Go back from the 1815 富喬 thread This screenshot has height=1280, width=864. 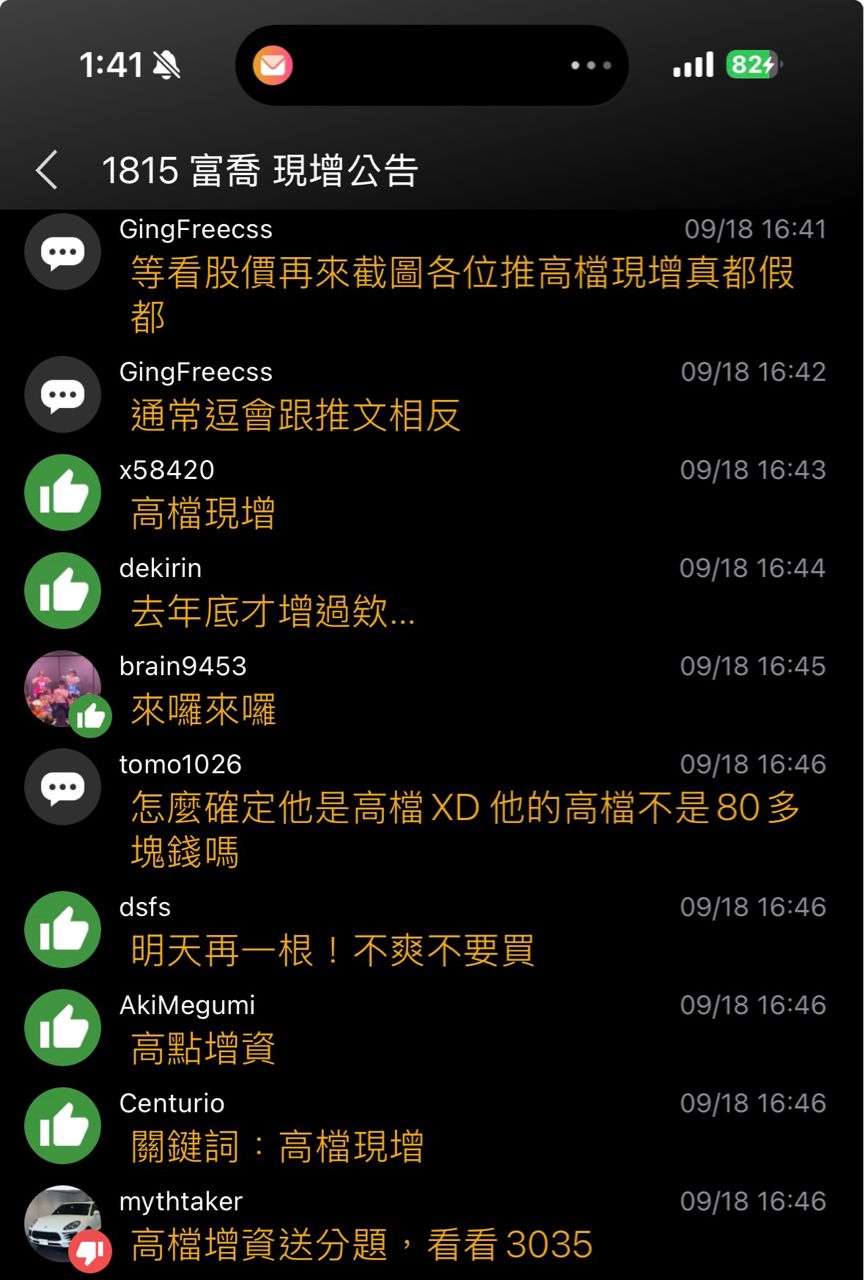(x=46, y=171)
